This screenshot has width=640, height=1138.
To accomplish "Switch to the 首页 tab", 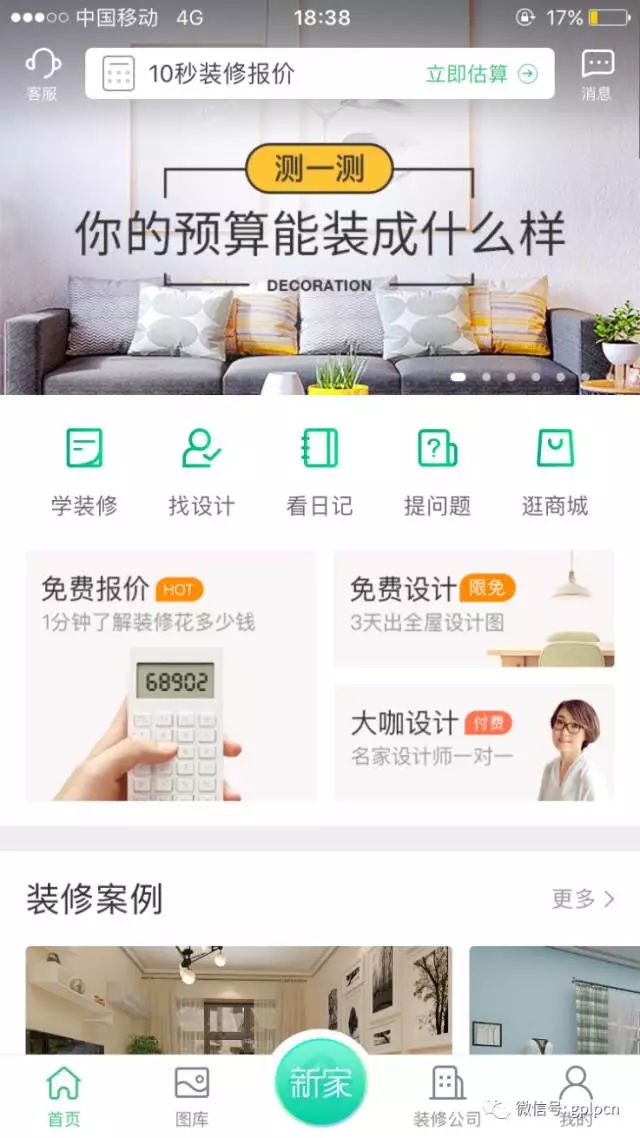I will tap(64, 1095).
